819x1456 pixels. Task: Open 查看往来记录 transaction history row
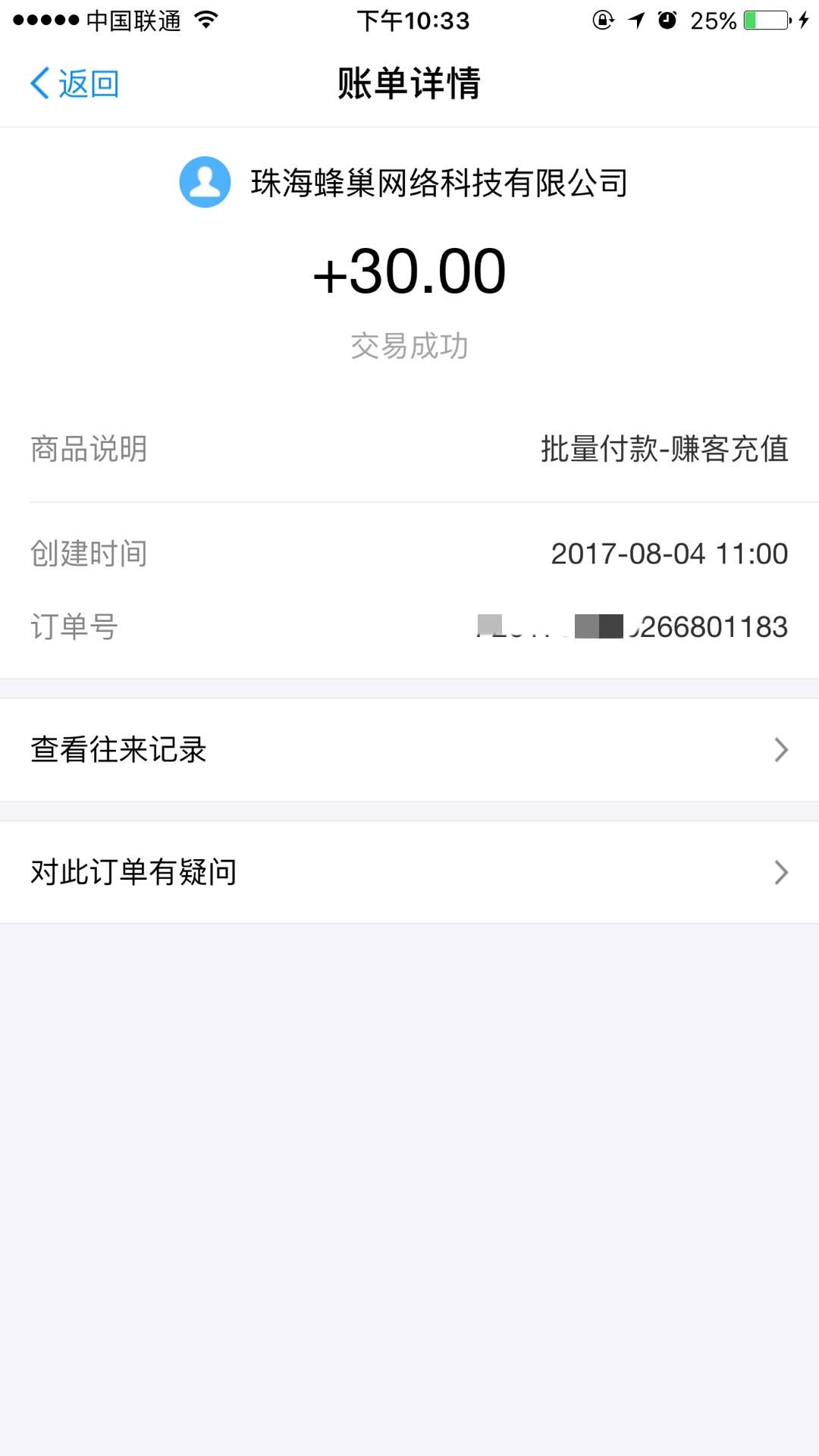click(409, 749)
